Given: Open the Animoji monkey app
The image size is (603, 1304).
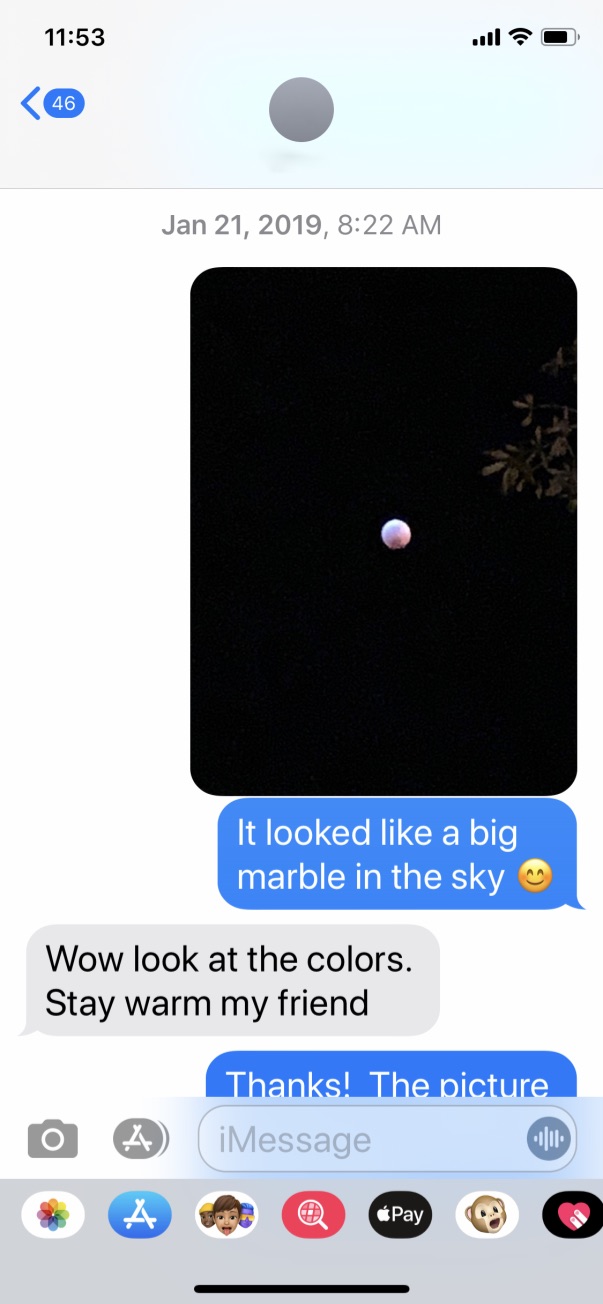Looking at the screenshot, I should [487, 1215].
